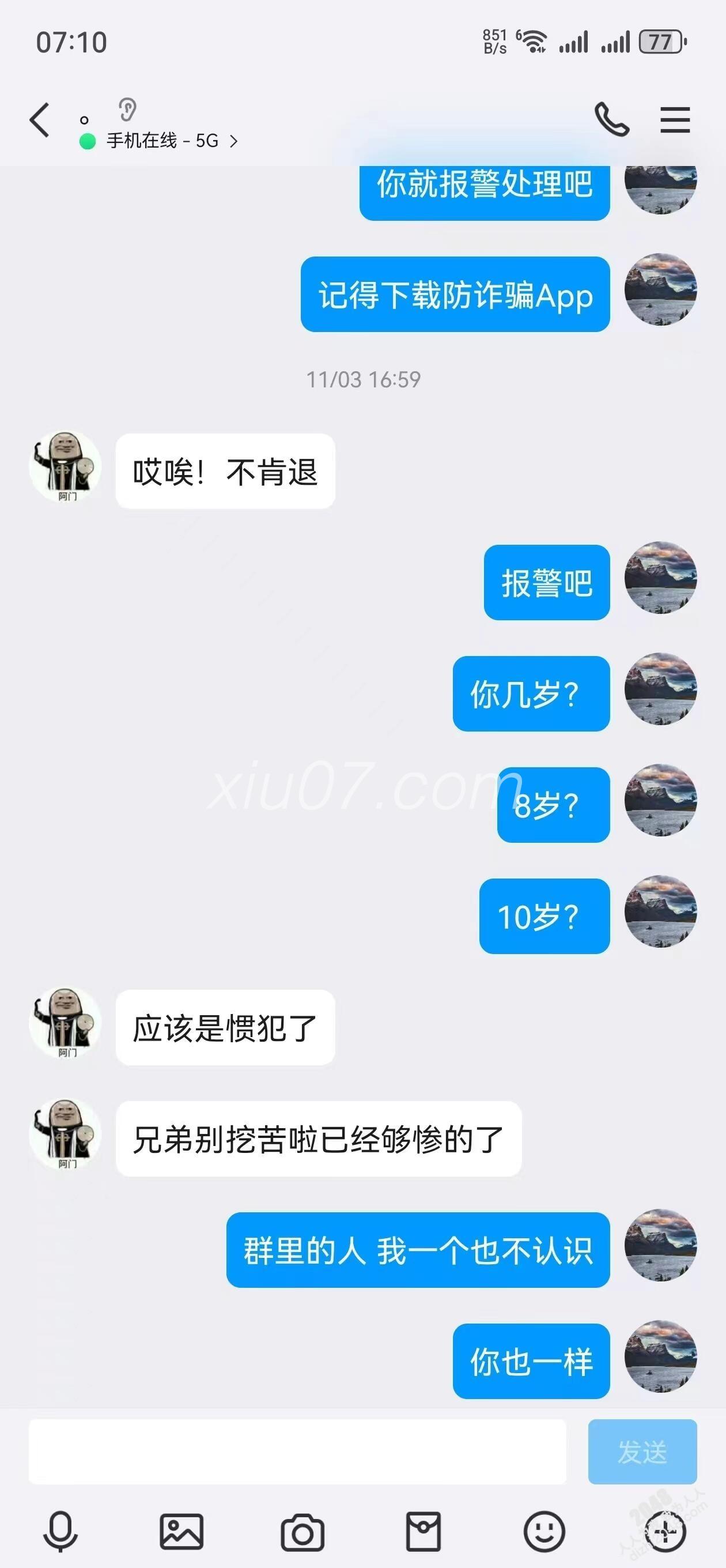The height and width of the screenshot is (1568, 726).
Task: Open the chat settings menu
Action: (x=675, y=119)
